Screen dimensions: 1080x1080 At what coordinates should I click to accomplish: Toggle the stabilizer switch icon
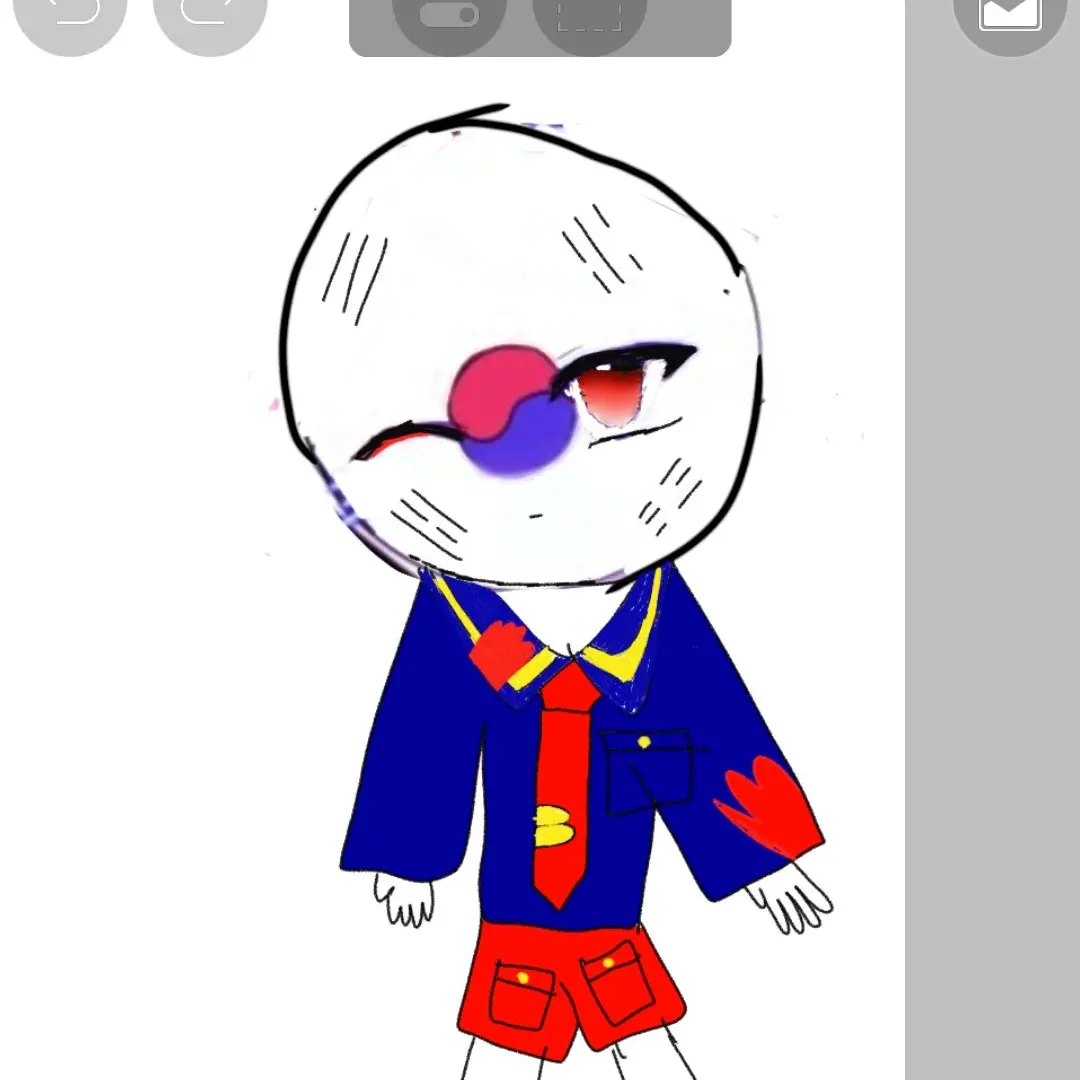[x=449, y=15]
